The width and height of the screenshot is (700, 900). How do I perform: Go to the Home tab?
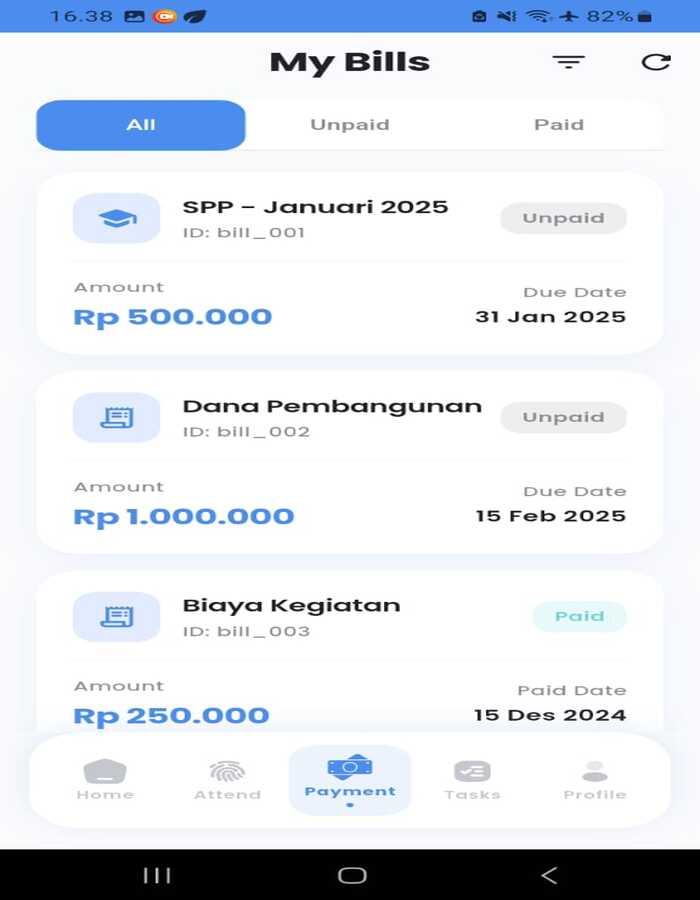click(x=105, y=780)
